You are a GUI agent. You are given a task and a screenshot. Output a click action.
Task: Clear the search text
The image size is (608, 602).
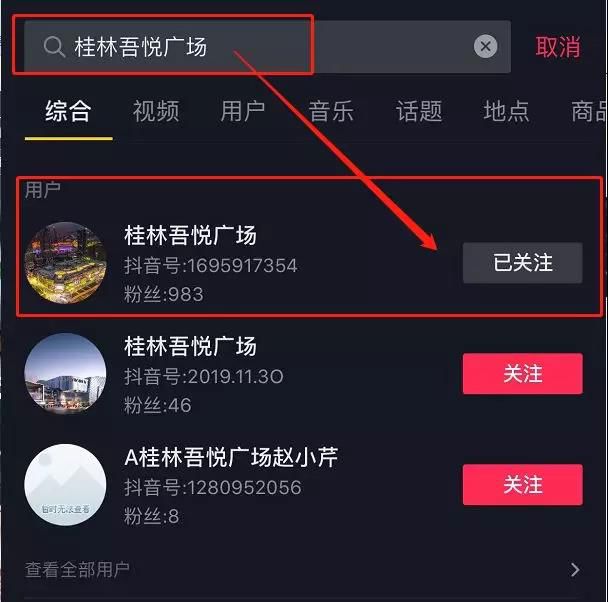pos(485,47)
